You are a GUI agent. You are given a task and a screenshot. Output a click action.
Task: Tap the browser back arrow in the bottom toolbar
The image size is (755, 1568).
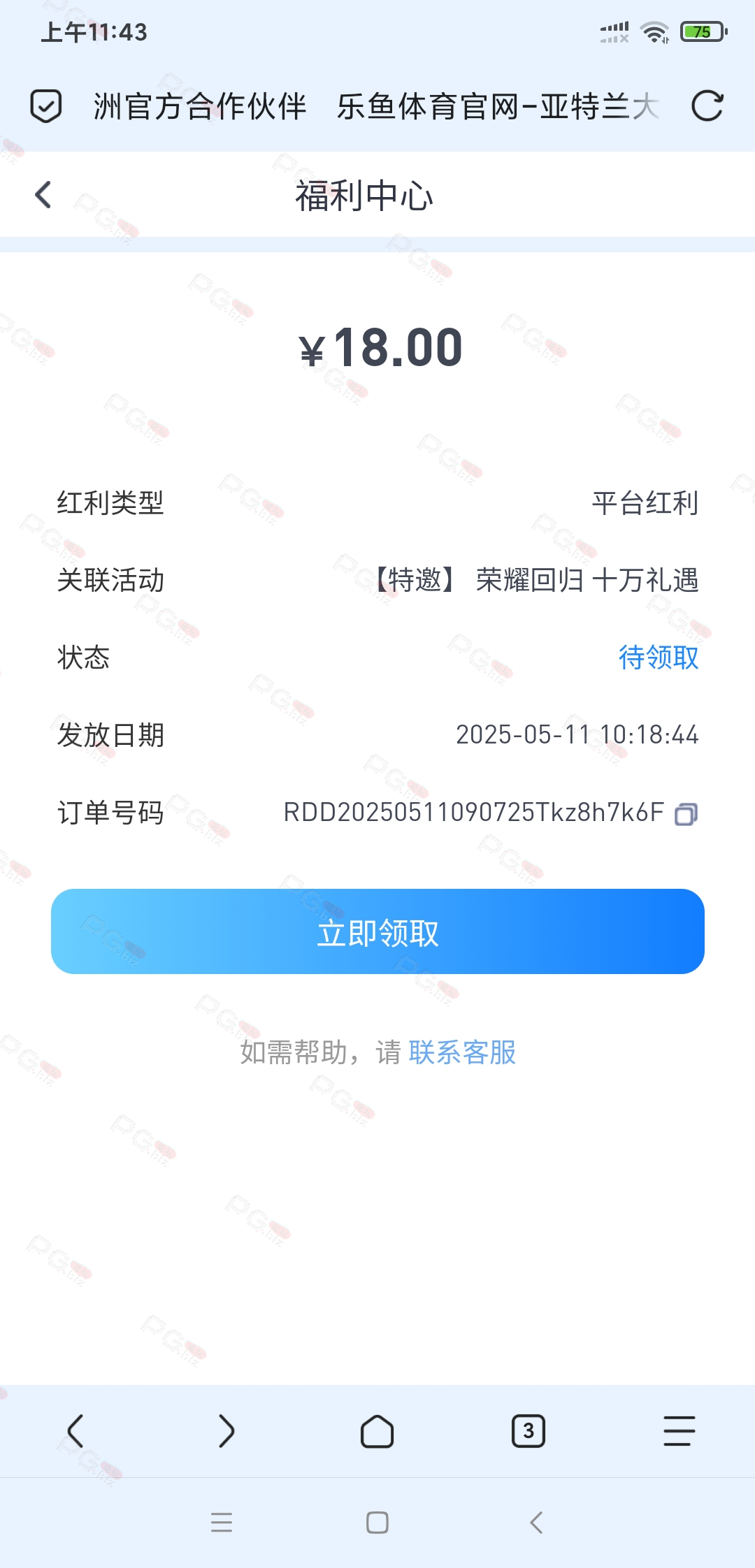click(x=75, y=1430)
